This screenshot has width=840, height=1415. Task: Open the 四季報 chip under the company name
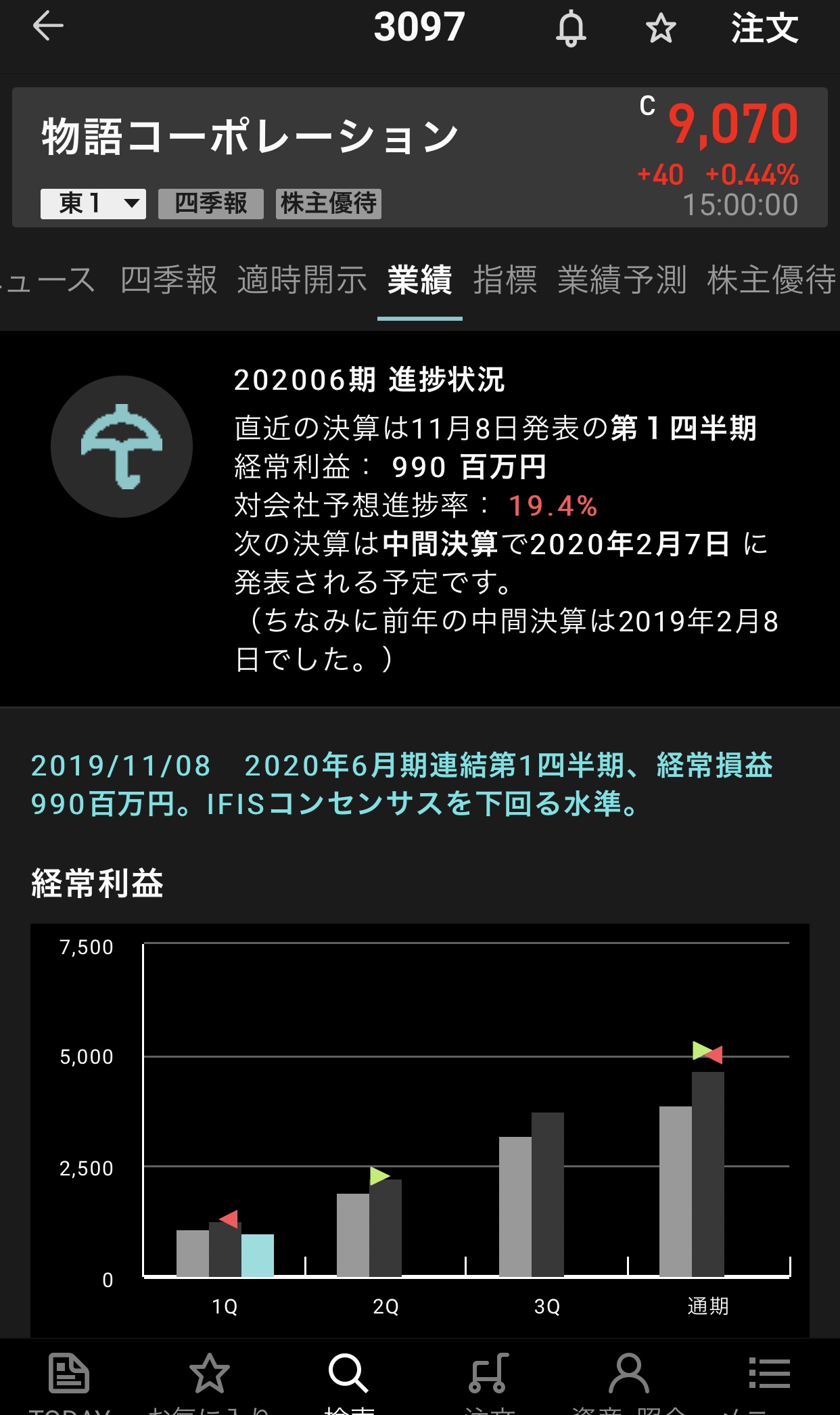pos(210,203)
